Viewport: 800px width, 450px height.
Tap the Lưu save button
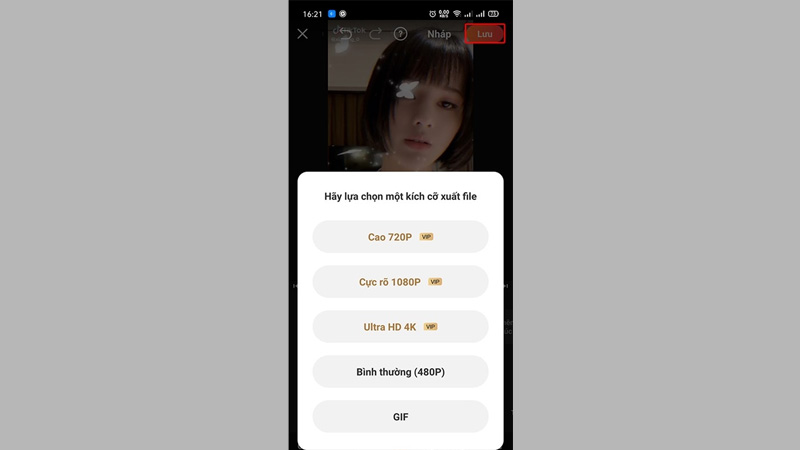(x=485, y=34)
